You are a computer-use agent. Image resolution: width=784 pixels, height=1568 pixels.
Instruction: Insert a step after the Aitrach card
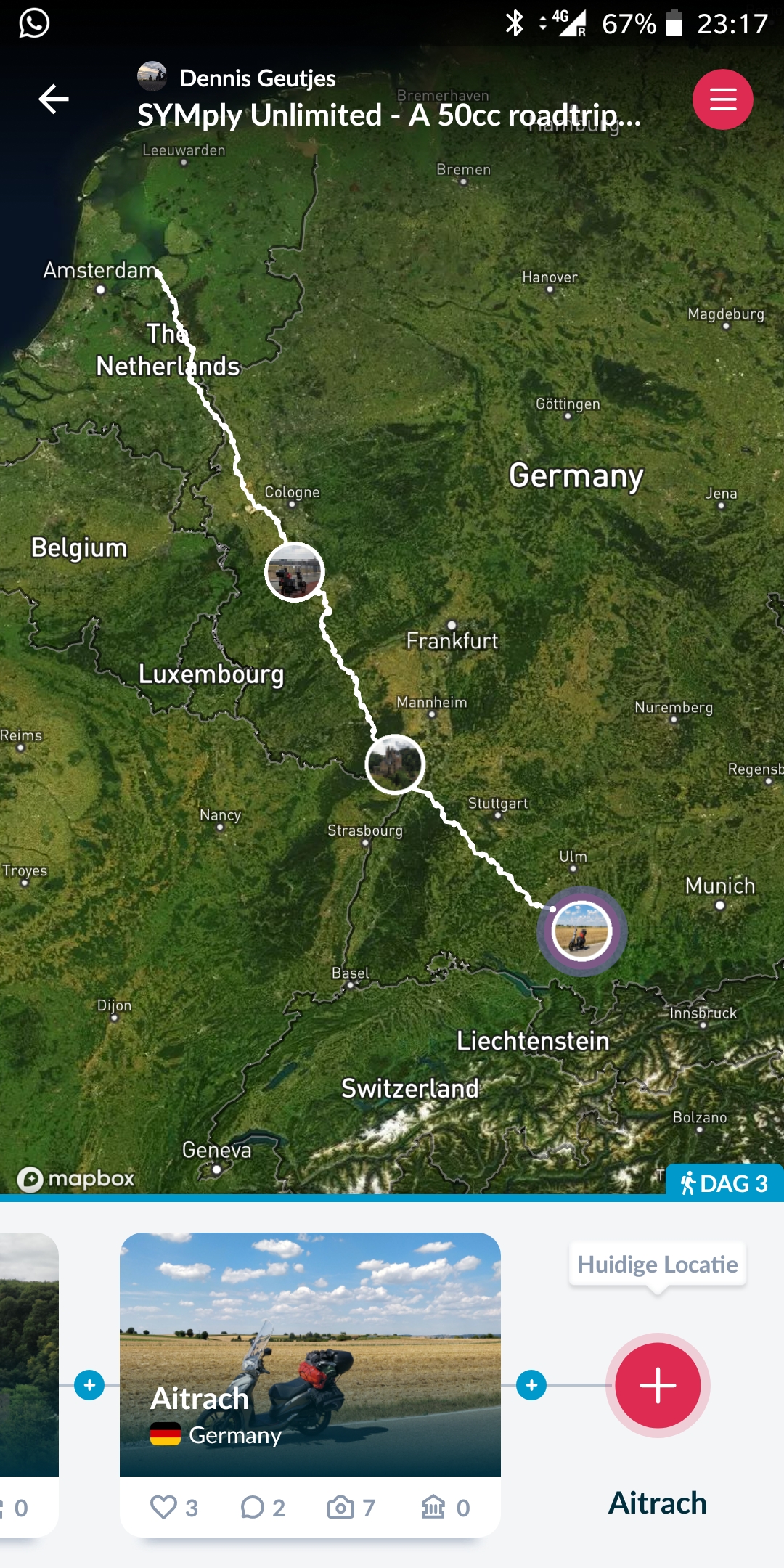[x=531, y=1385]
